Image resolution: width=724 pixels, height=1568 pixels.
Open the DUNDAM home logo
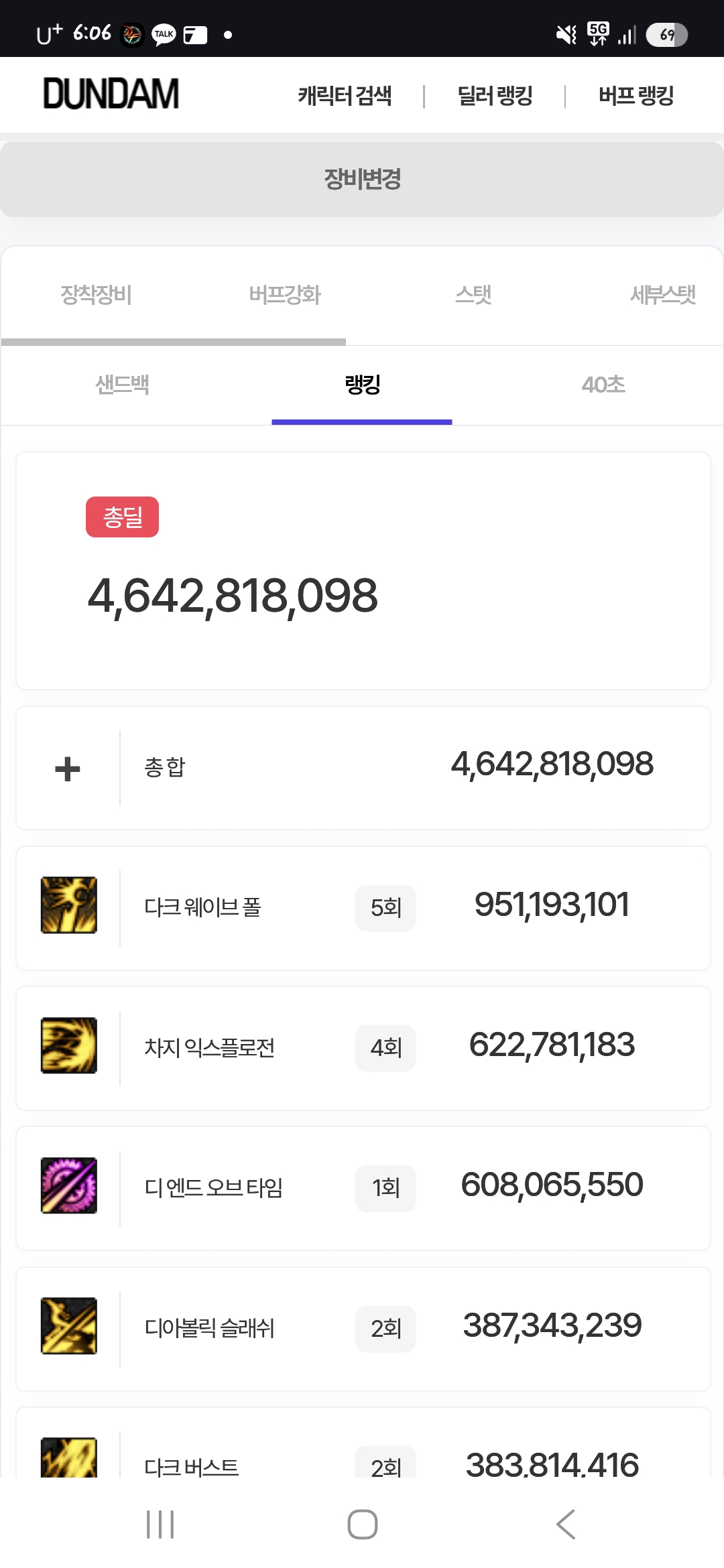[111, 94]
